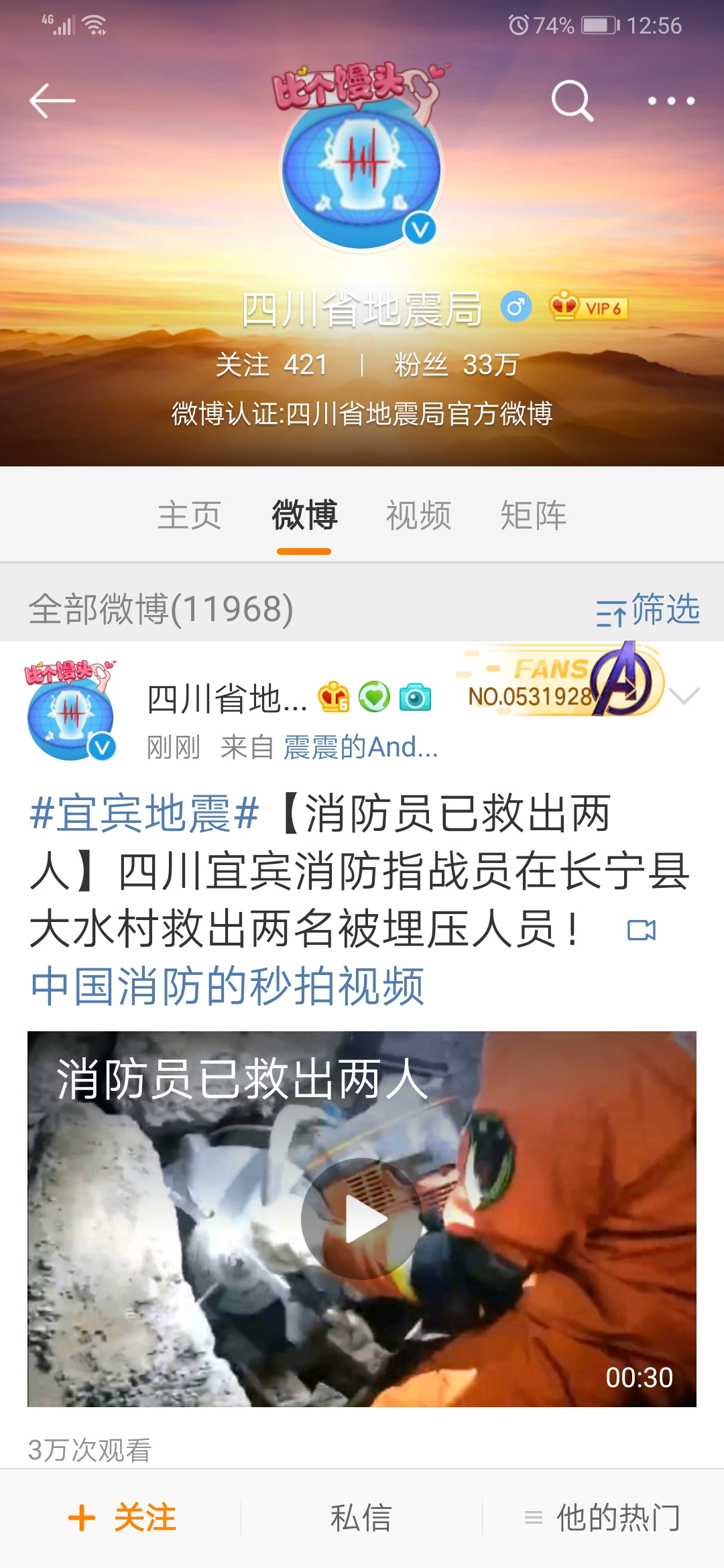The height and width of the screenshot is (1568, 724).
Task: View the 关注 421 following list
Action: pos(271,365)
